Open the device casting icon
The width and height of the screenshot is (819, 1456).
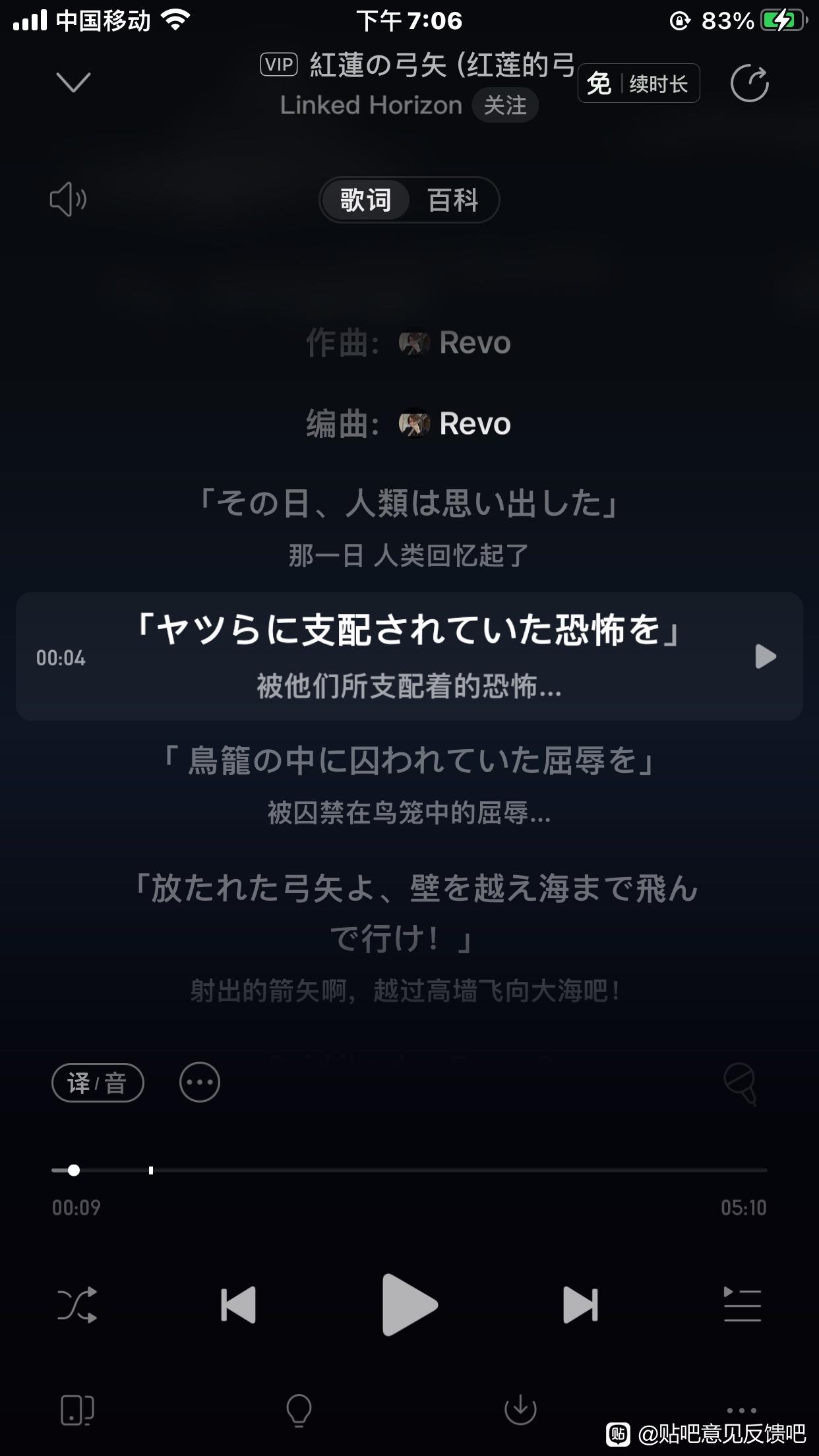tap(77, 1410)
